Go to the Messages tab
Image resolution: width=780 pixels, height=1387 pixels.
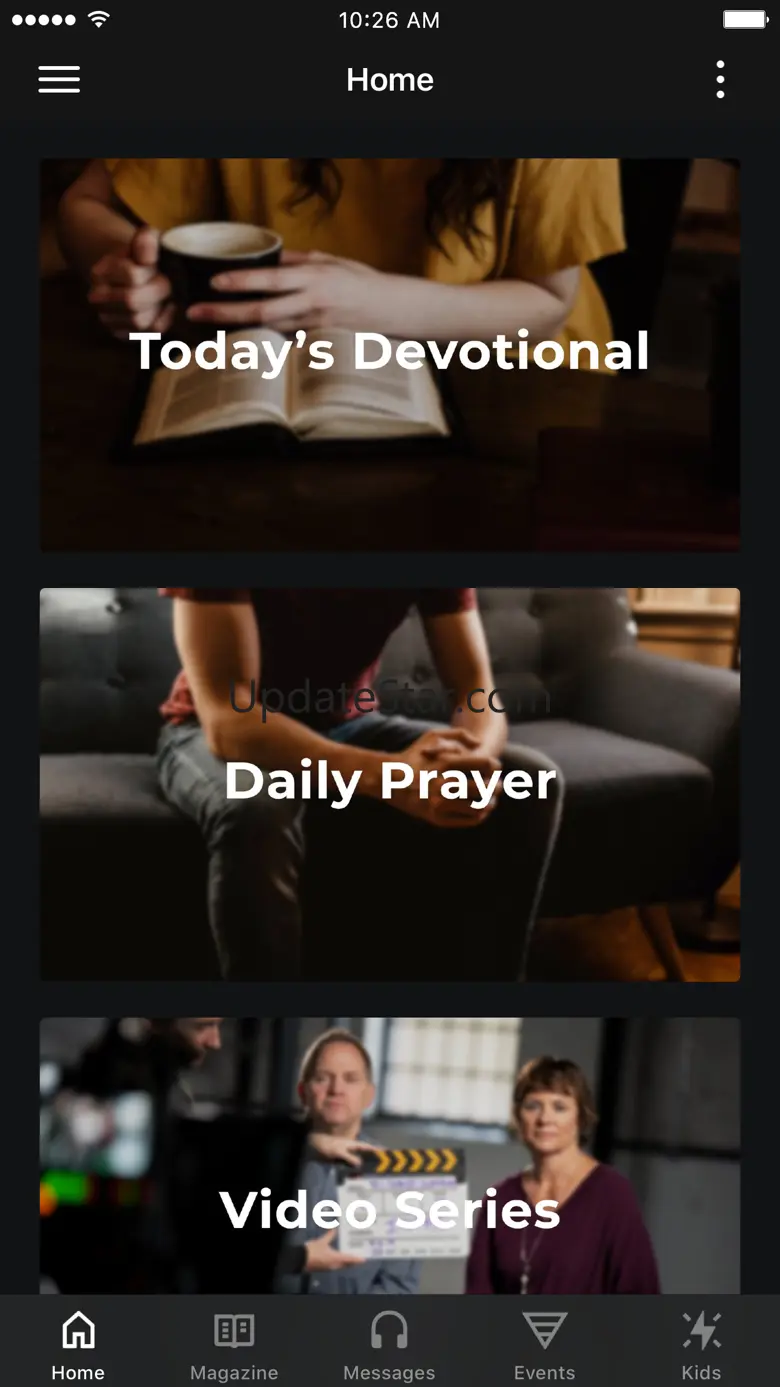389,1343
